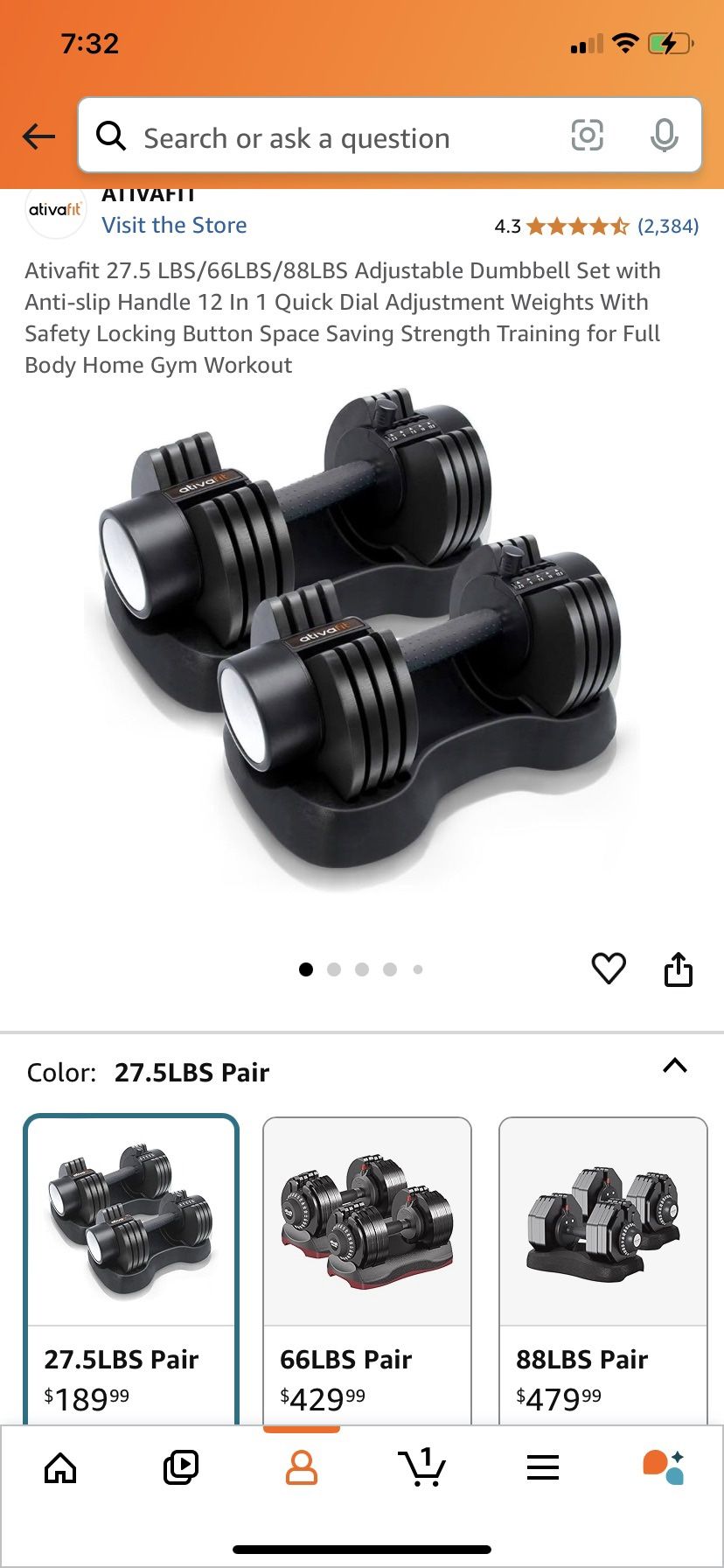Switch to the account profile tab
Screen dimensions: 724x1568
tap(302, 1467)
